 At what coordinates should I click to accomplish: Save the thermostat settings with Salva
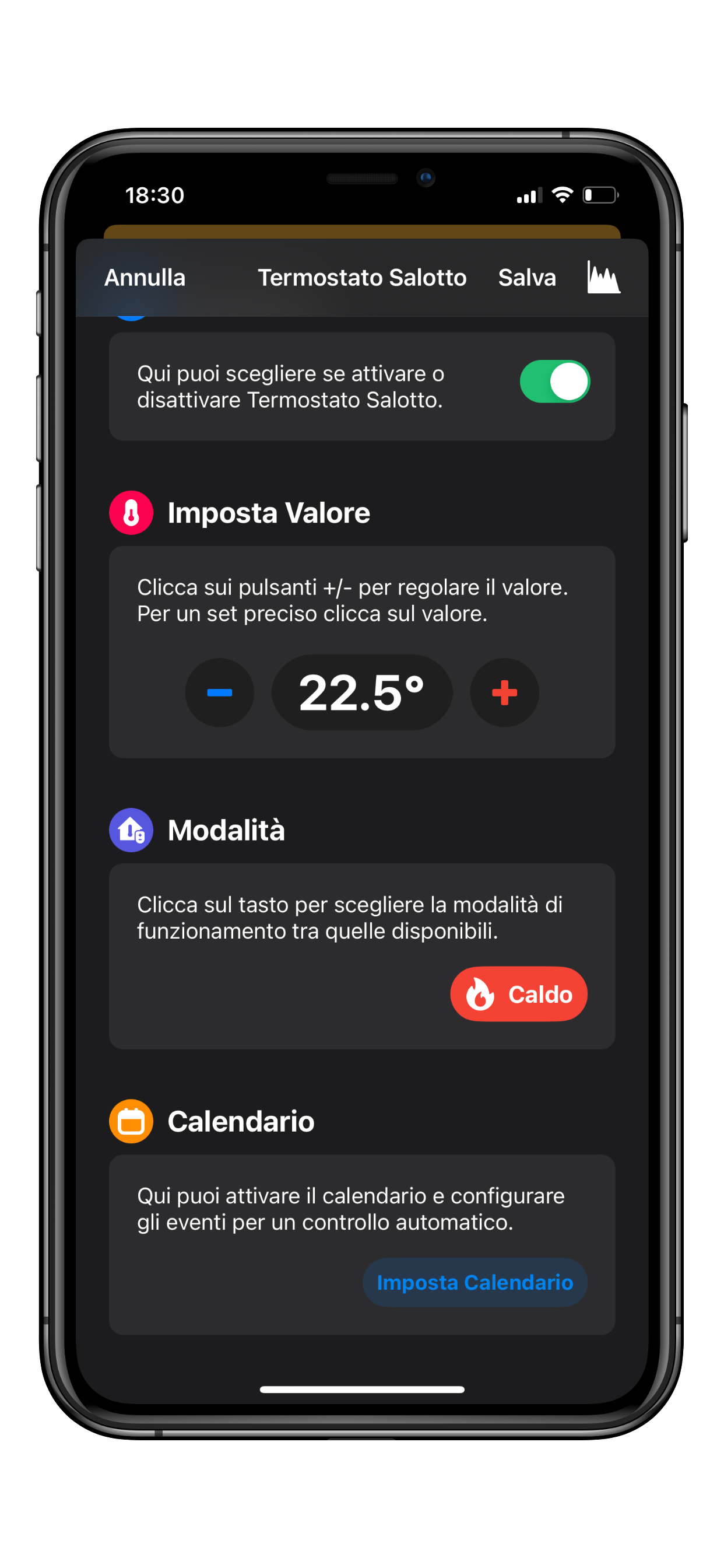(527, 278)
